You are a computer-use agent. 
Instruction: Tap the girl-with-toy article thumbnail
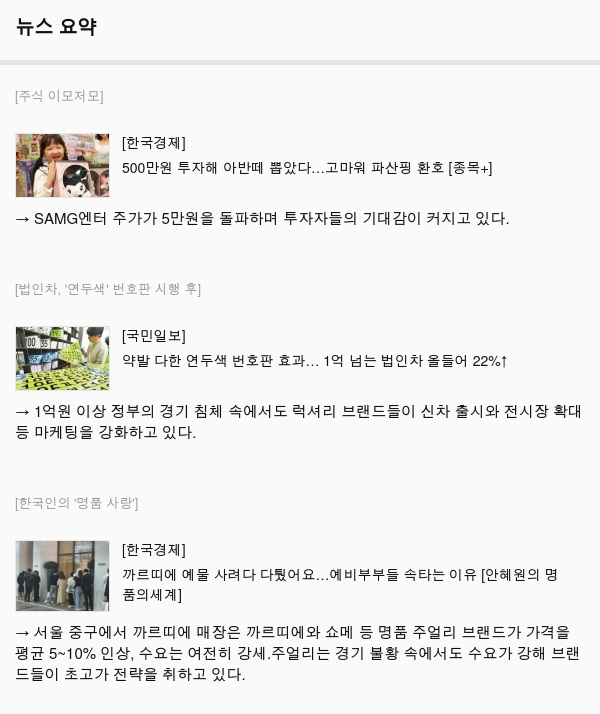point(62,165)
